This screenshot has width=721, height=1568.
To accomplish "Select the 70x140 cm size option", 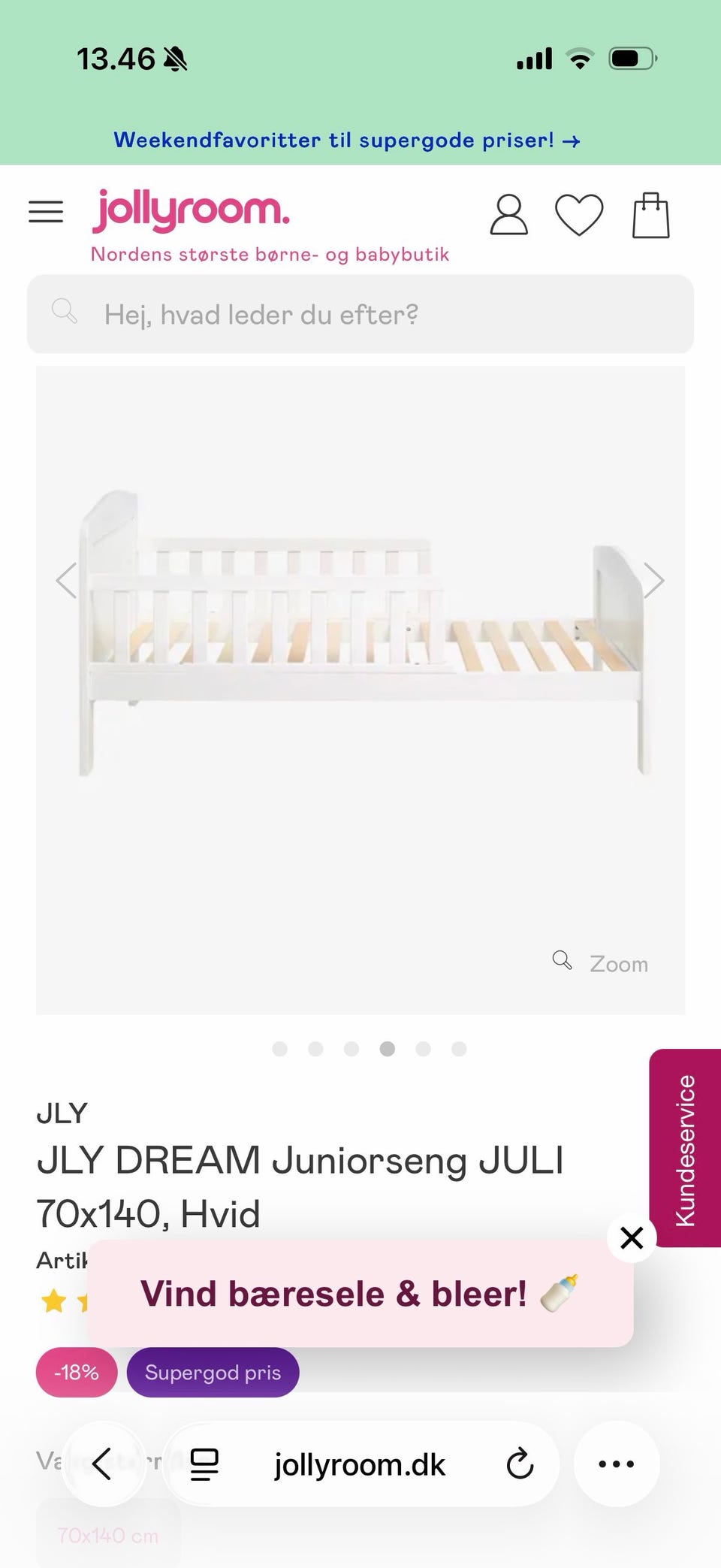I will coord(108,1535).
